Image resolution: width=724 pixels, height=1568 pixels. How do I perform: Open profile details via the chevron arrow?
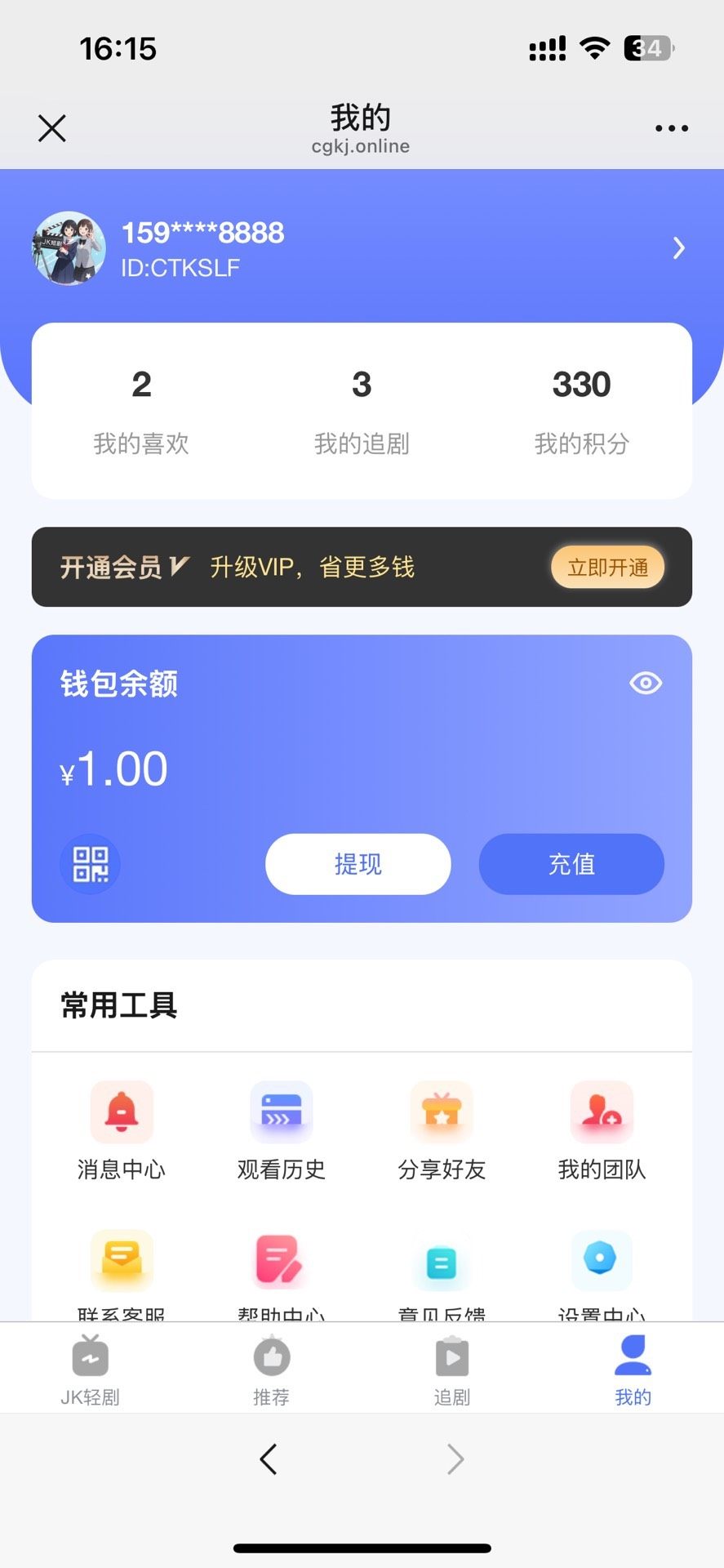pos(678,248)
